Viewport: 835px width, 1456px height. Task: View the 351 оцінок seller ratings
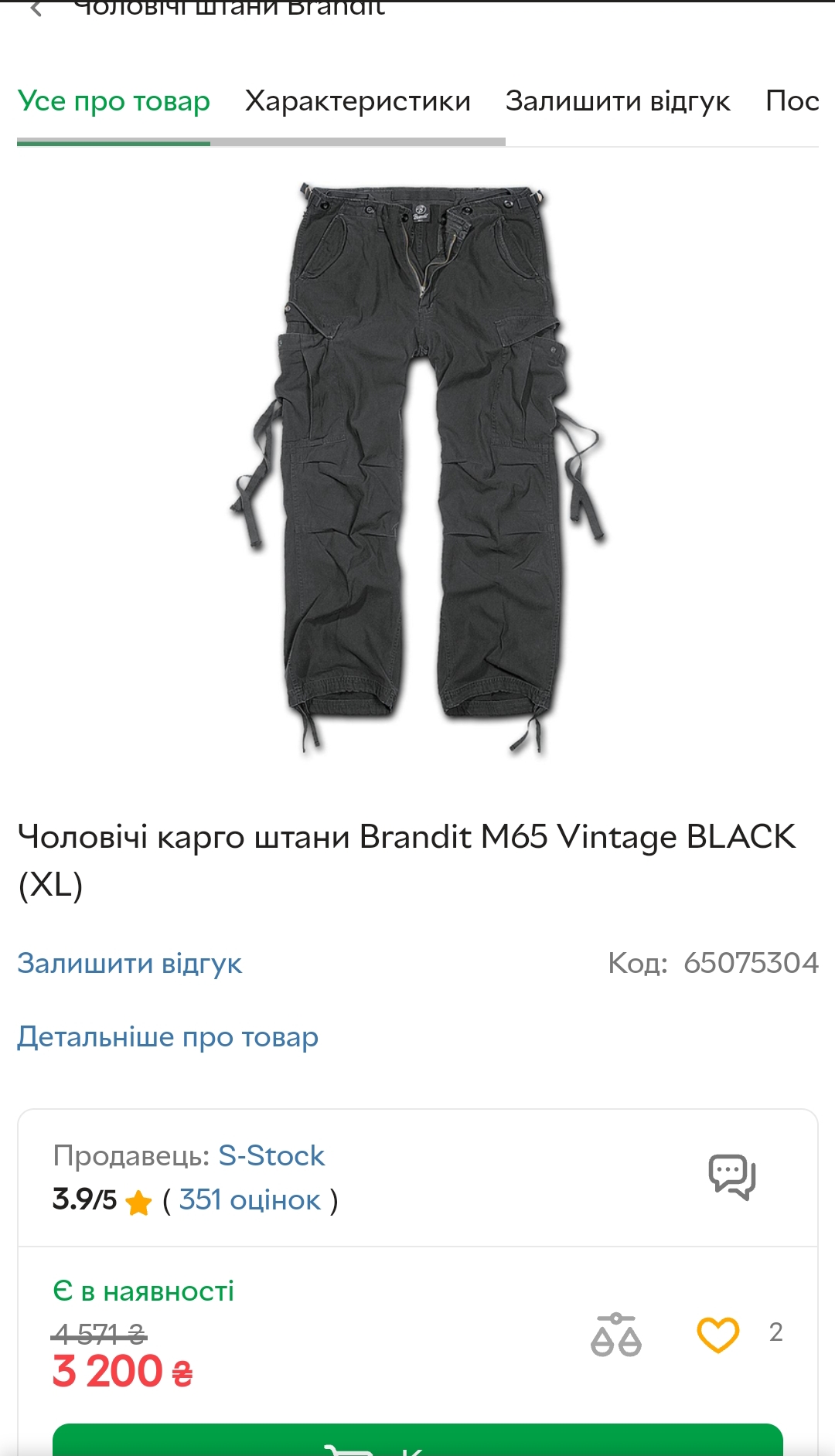[250, 1200]
